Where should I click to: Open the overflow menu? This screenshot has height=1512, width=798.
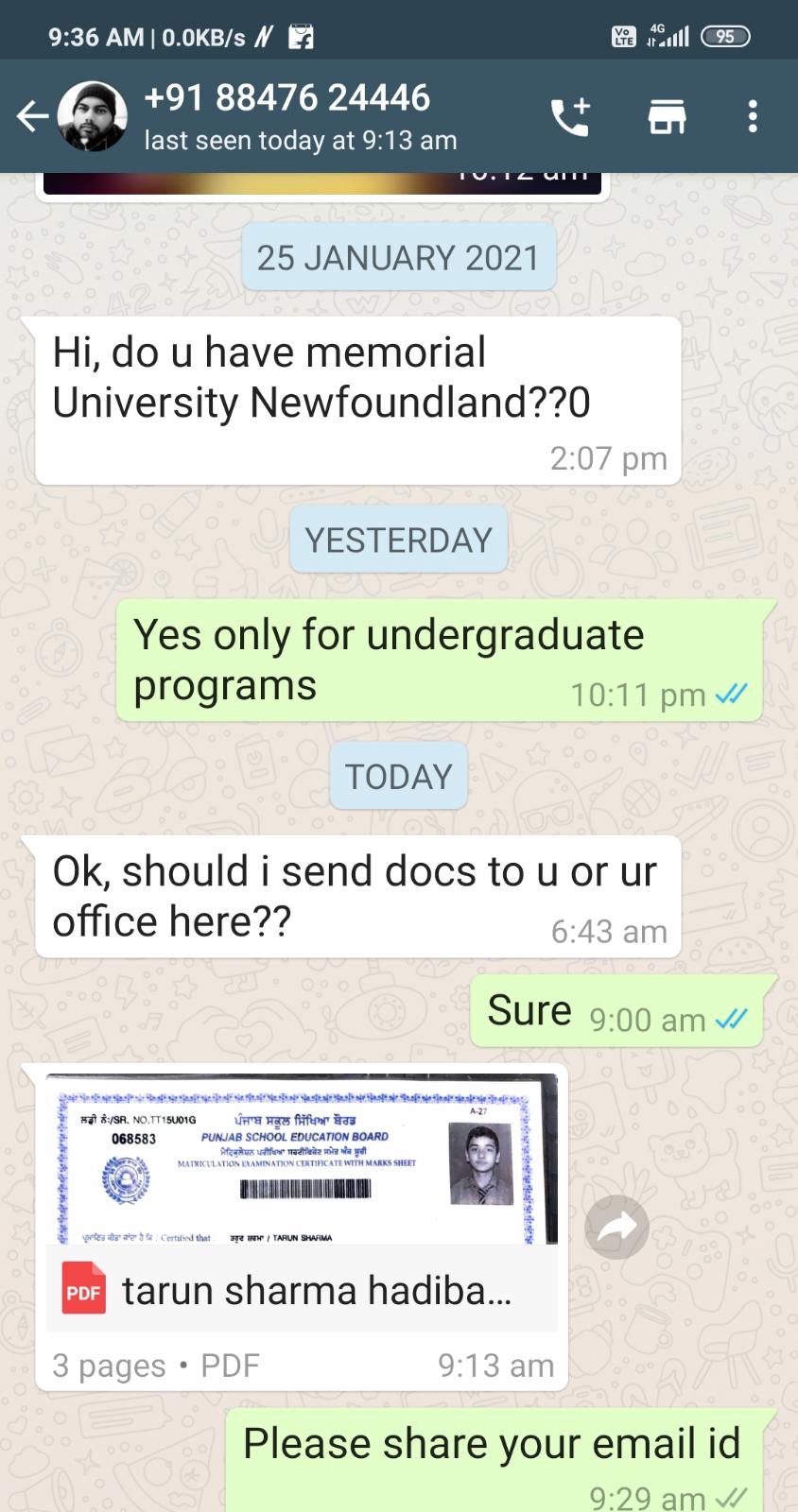tap(753, 116)
